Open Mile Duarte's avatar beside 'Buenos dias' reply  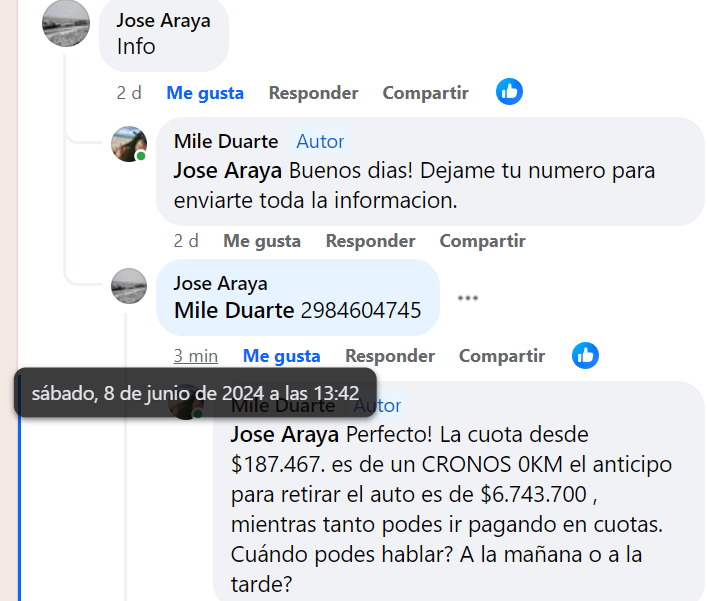pos(129,144)
